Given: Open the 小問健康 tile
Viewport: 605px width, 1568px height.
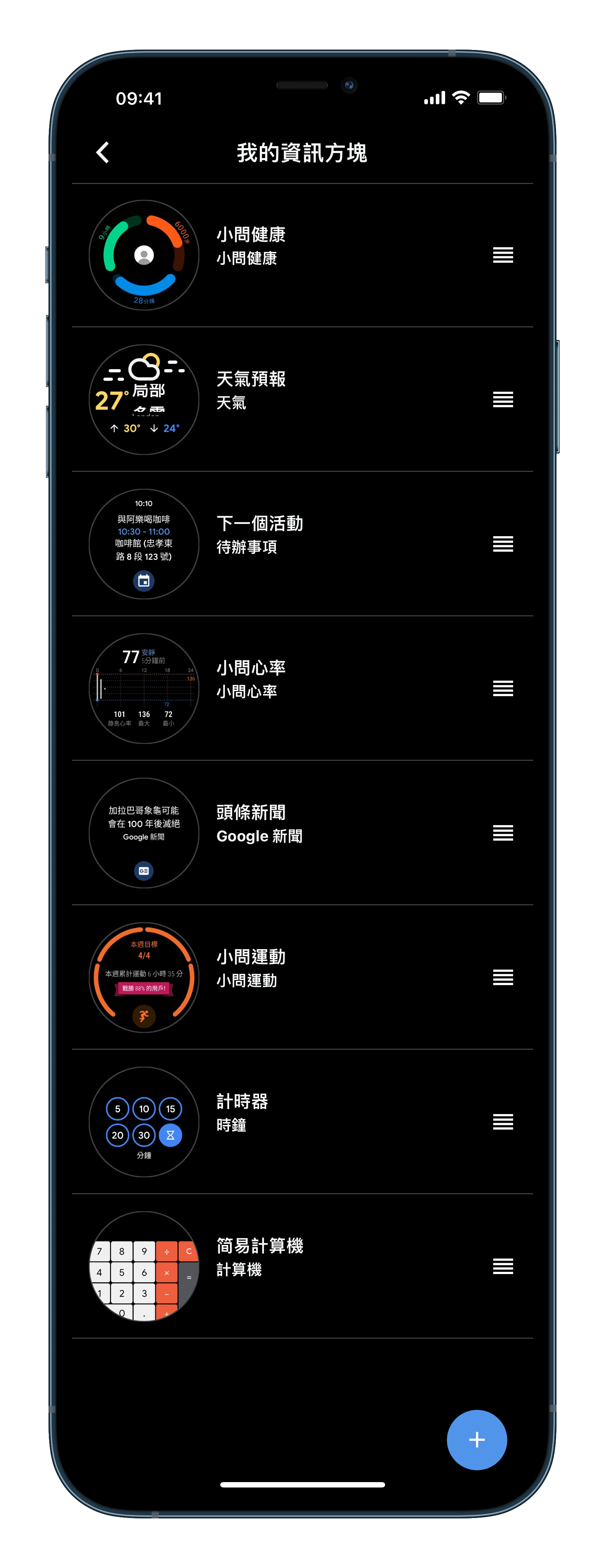Looking at the screenshot, I should tap(251, 246).
